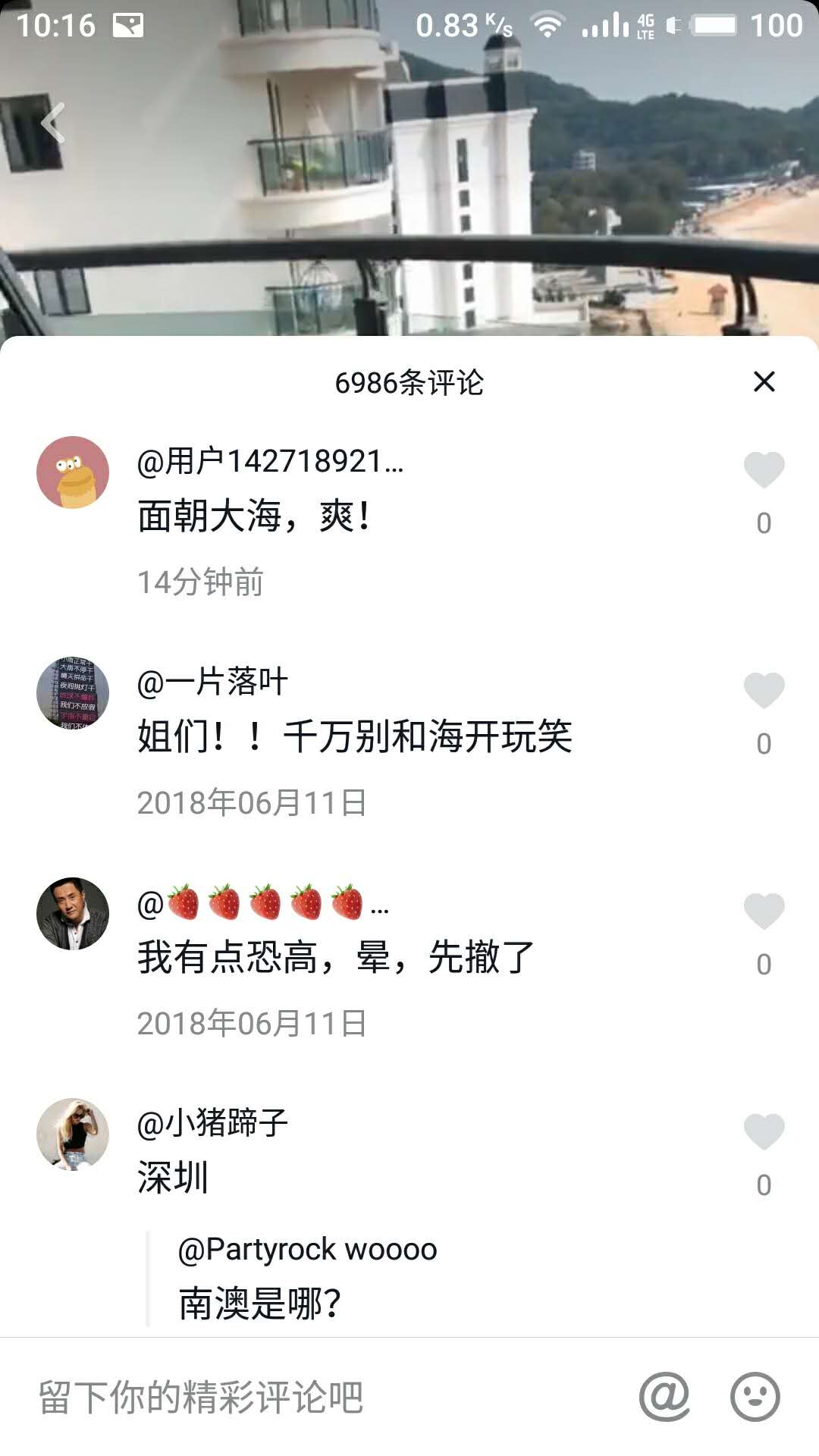819x1456 pixels.
Task: Open the 6986条评论 header
Action: click(x=409, y=381)
